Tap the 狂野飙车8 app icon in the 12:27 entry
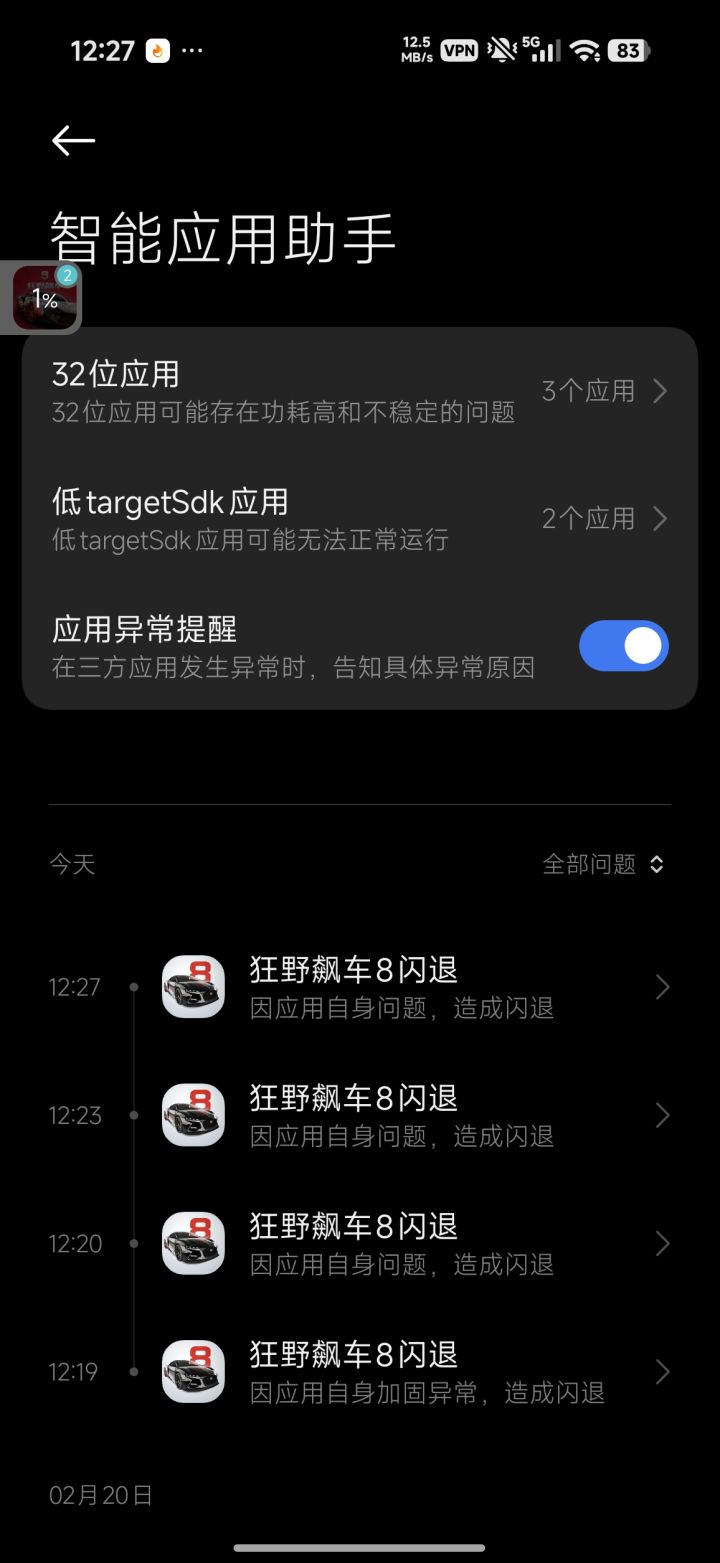This screenshot has height=1563, width=720. coord(193,988)
